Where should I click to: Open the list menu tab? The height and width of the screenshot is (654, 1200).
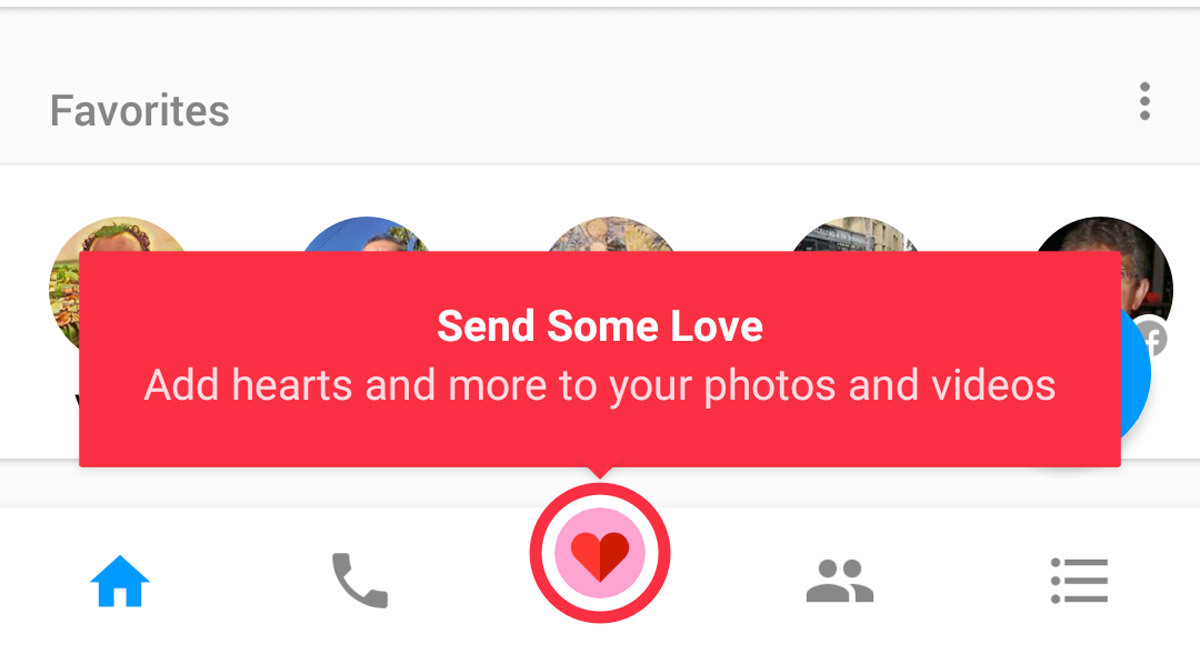pos(1079,580)
